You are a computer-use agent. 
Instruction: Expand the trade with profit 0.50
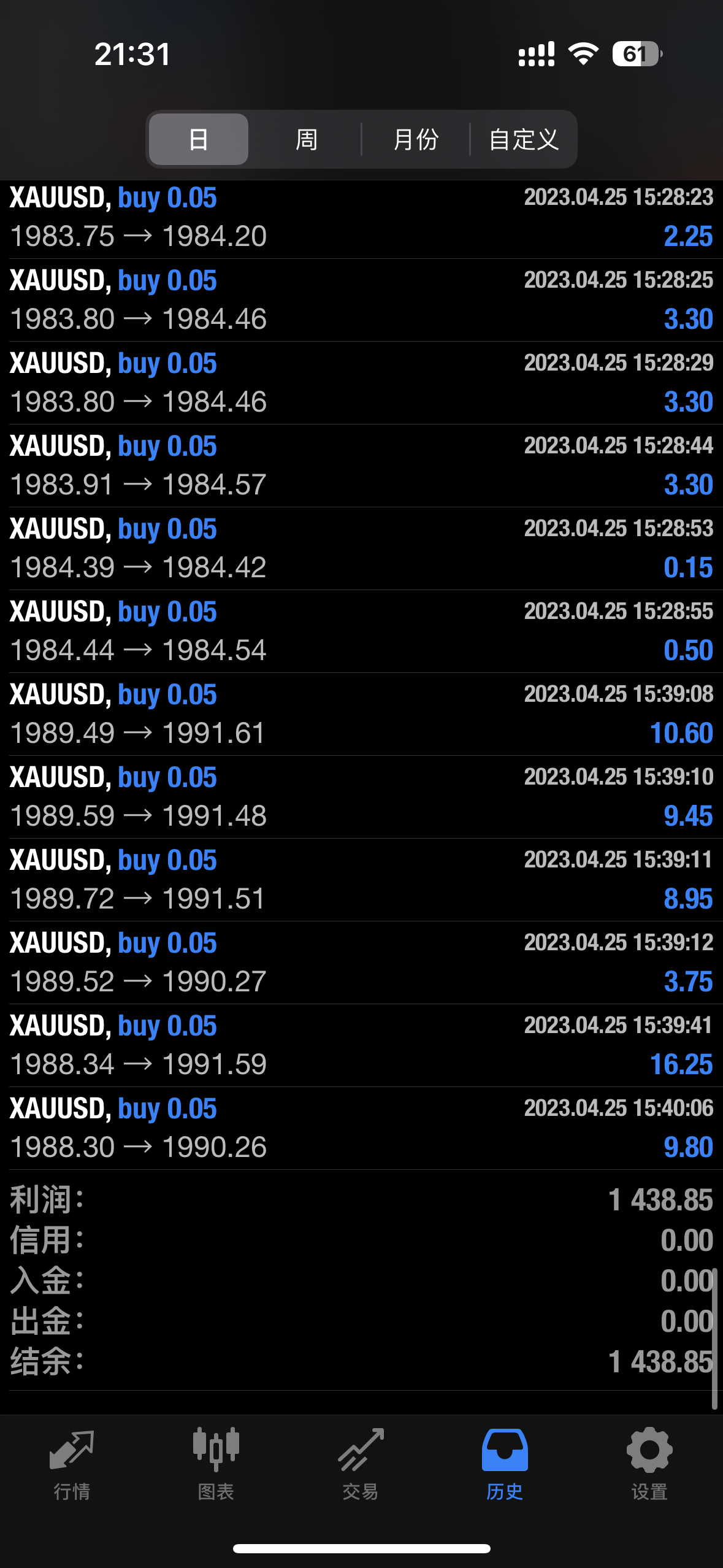[361, 631]
